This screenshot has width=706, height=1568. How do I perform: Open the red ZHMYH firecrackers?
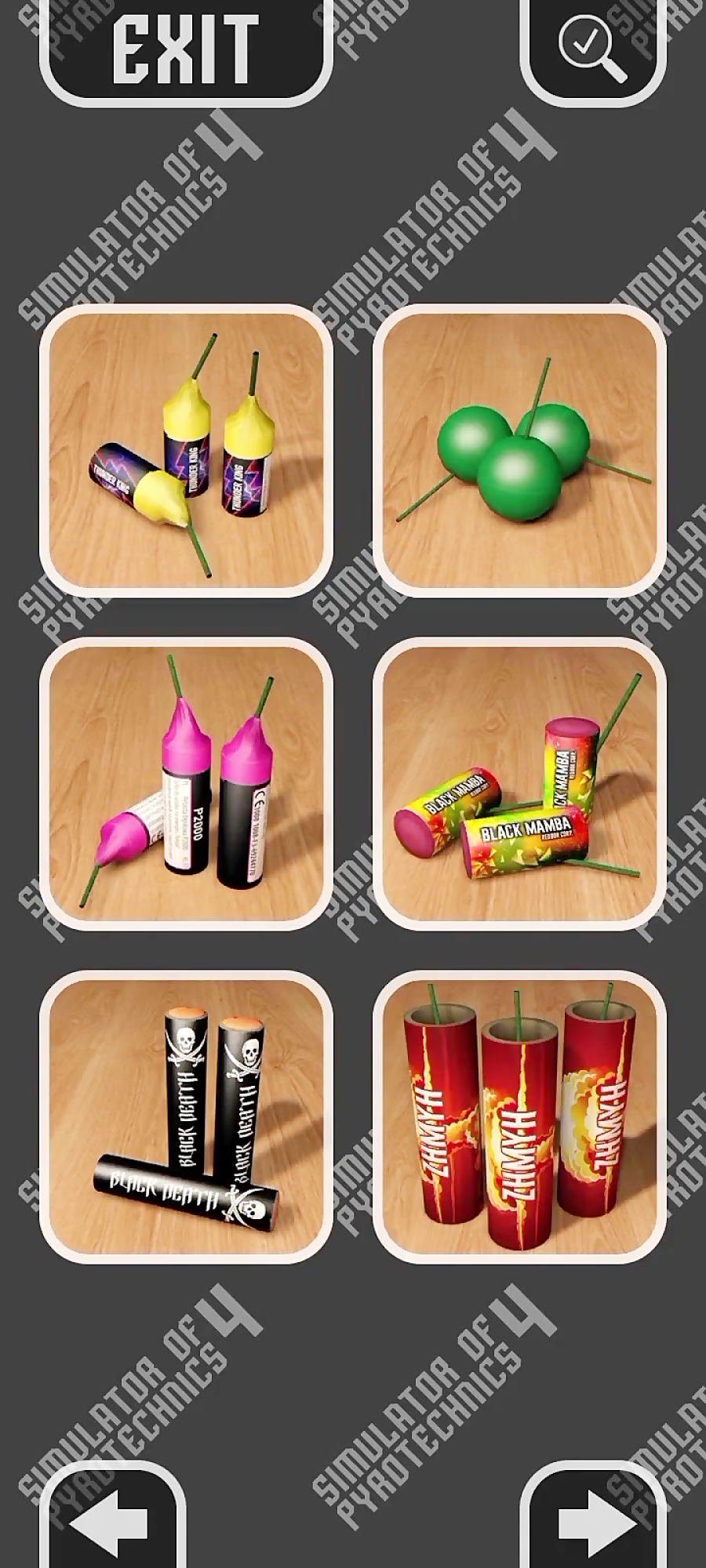[519, 1117]
